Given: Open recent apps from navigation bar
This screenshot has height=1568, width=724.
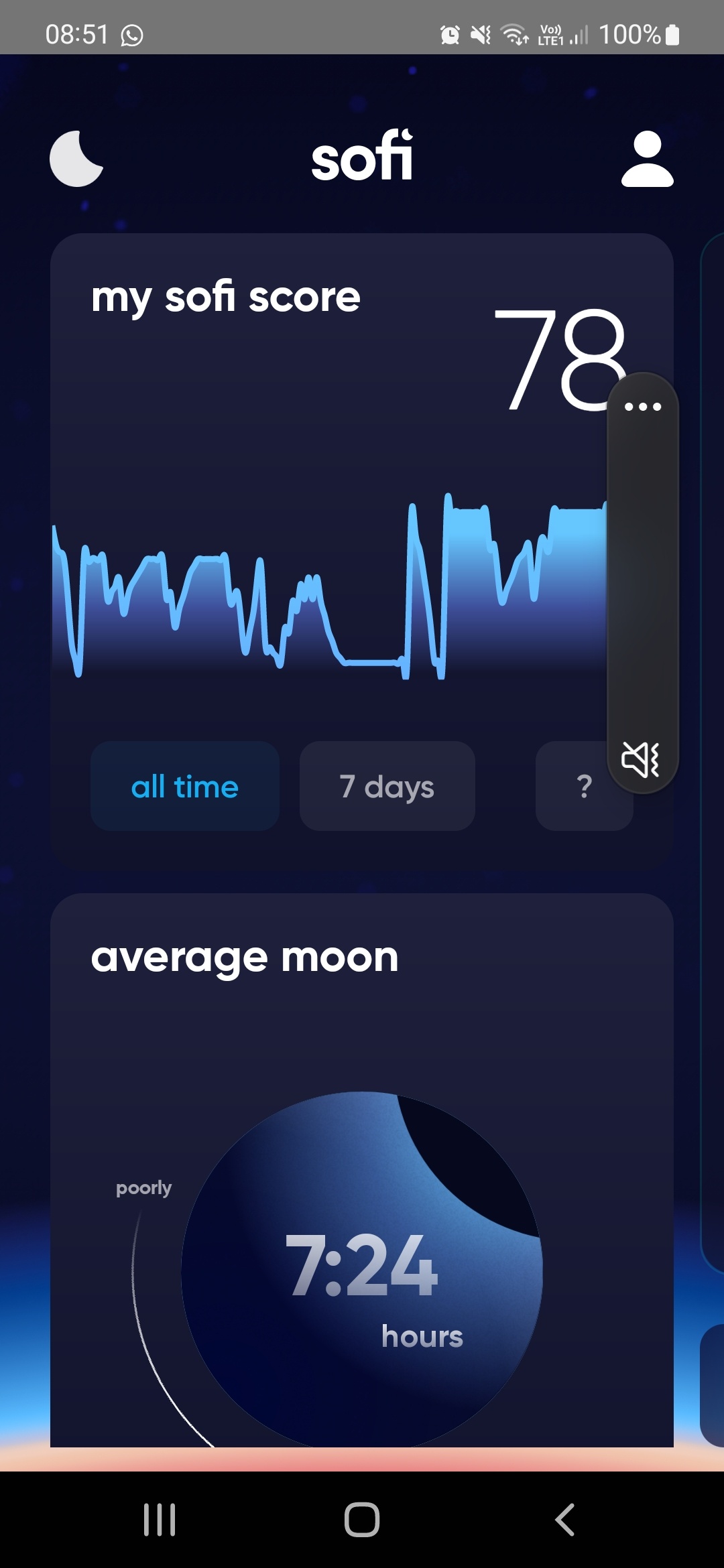Looking at the screenshot, I should [160, 1519].
